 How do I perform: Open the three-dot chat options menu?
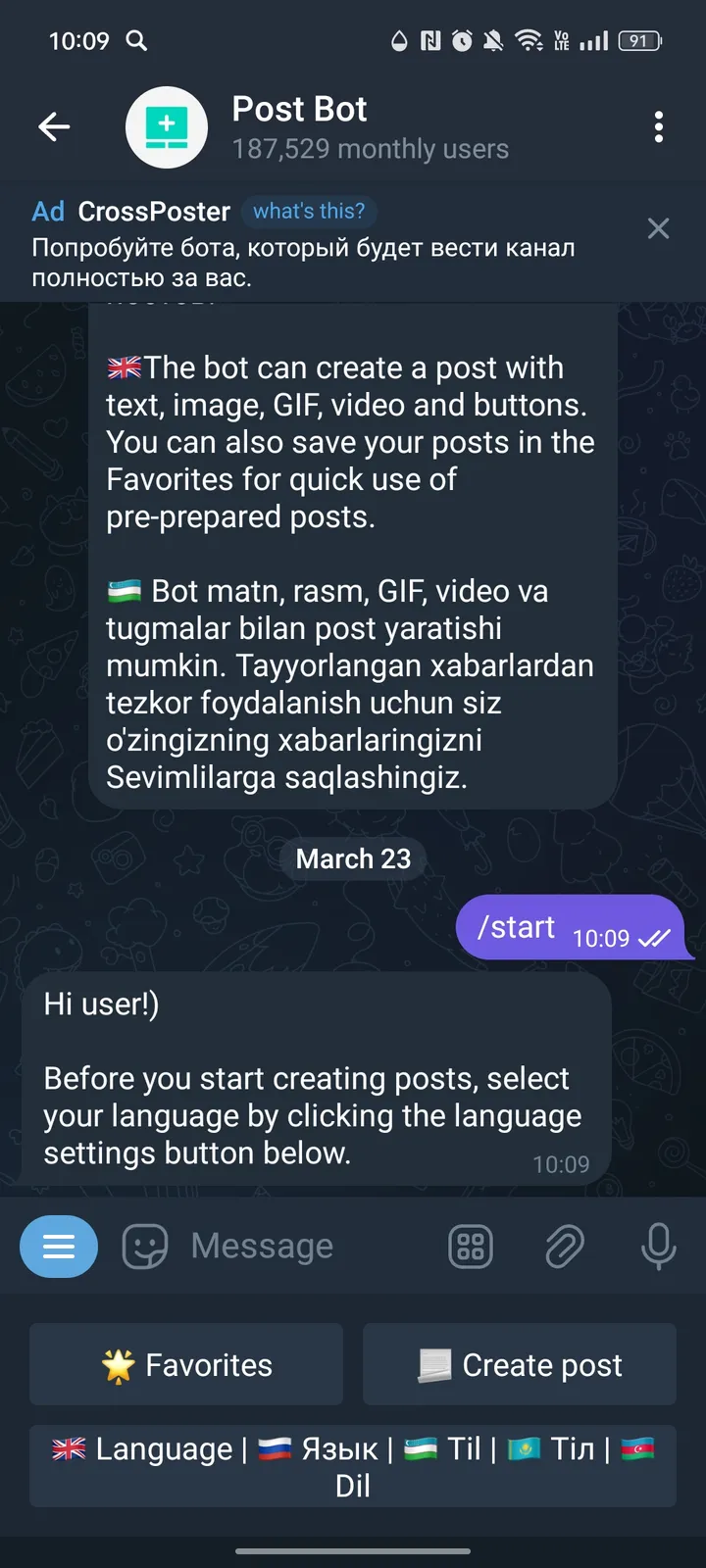point(658,126)
